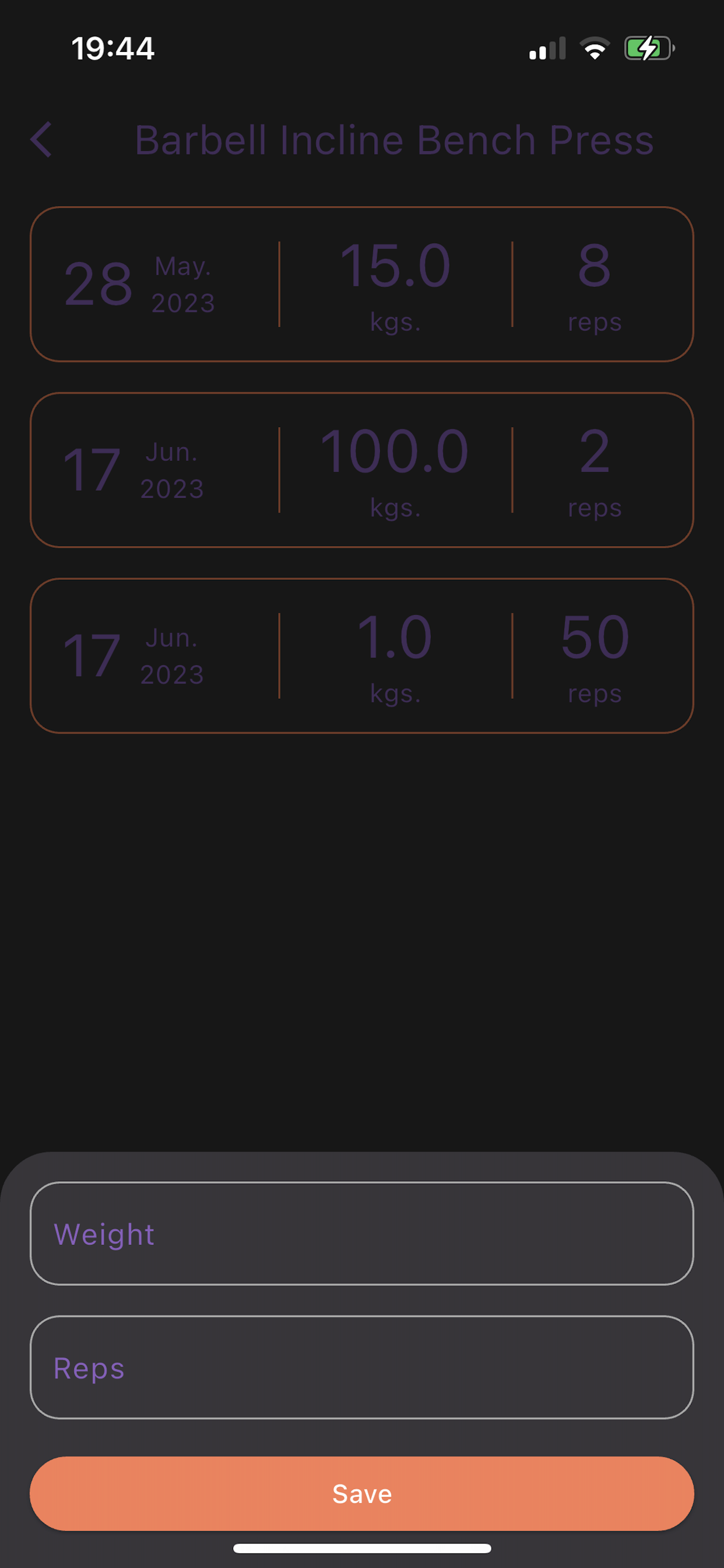Open the 1.0 kgs 50 reps record
724x1568 pixels.
click(362, 656)
